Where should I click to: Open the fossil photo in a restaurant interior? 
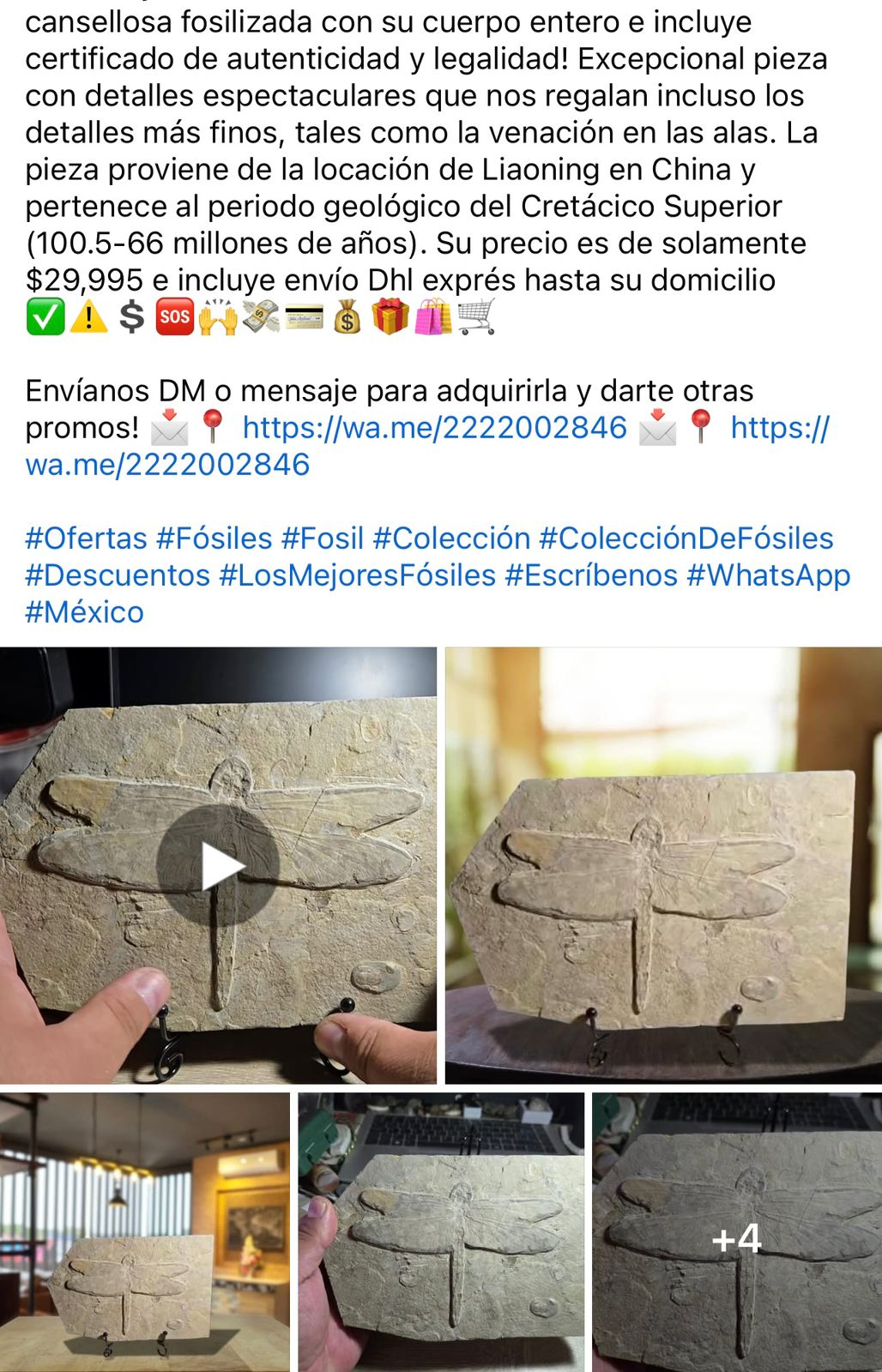(x=144, y=1231)
